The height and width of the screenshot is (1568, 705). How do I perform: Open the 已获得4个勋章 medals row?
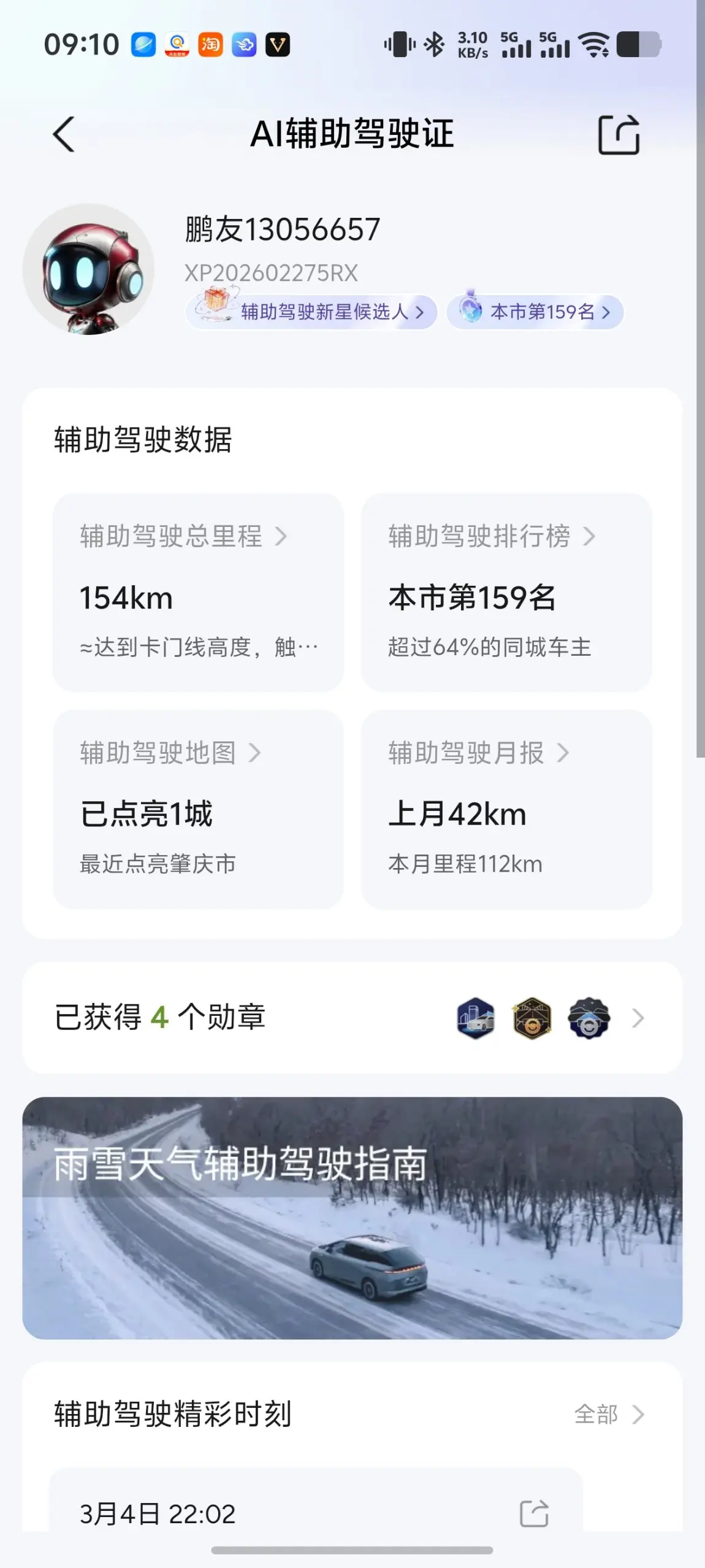tap(352, 1018)
